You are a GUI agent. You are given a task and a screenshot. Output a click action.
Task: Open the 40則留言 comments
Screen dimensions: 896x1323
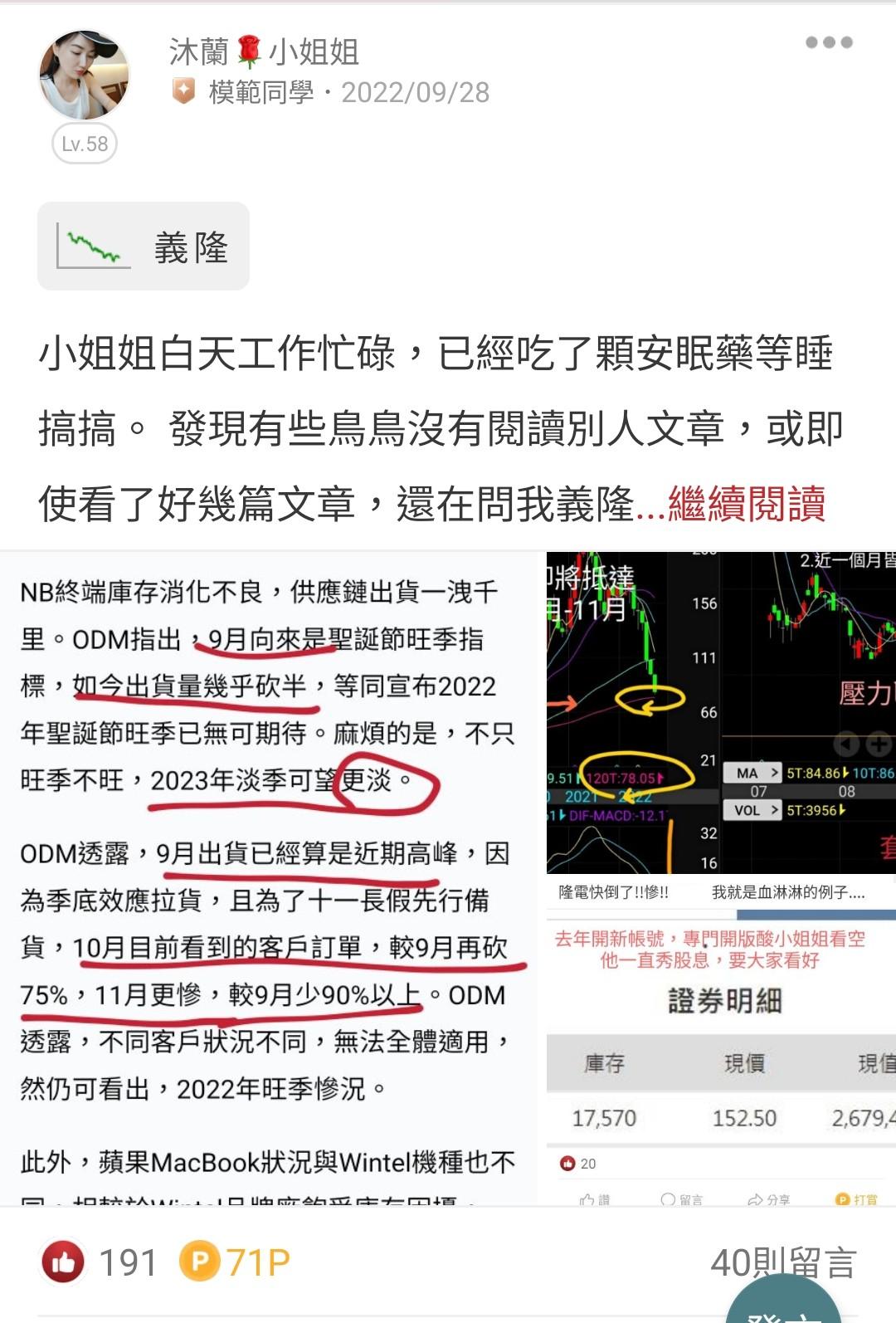point(783,1262)
